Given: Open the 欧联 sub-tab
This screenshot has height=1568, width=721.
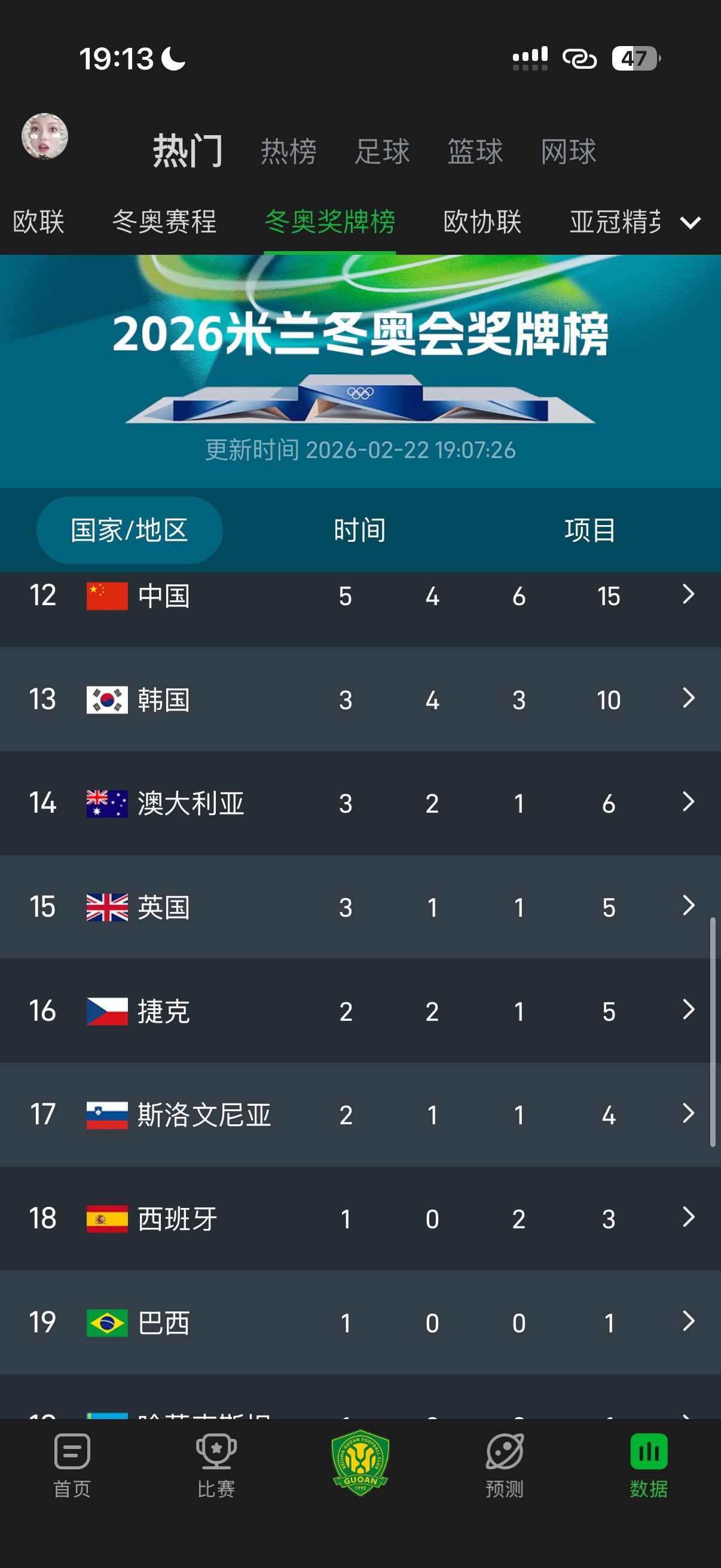Looking at the screenshot, I should 38,221.
